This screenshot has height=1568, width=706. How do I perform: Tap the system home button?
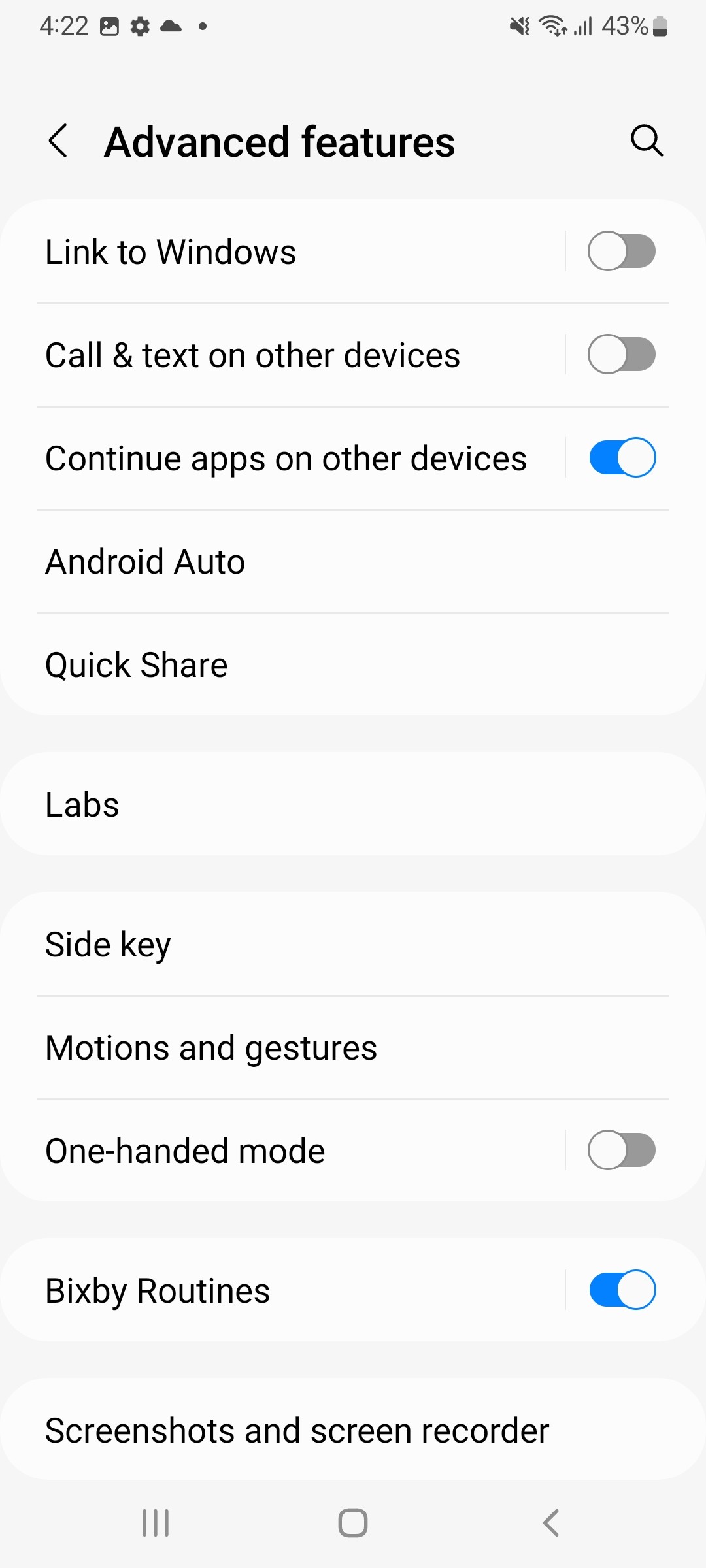tap(353, 1523)
